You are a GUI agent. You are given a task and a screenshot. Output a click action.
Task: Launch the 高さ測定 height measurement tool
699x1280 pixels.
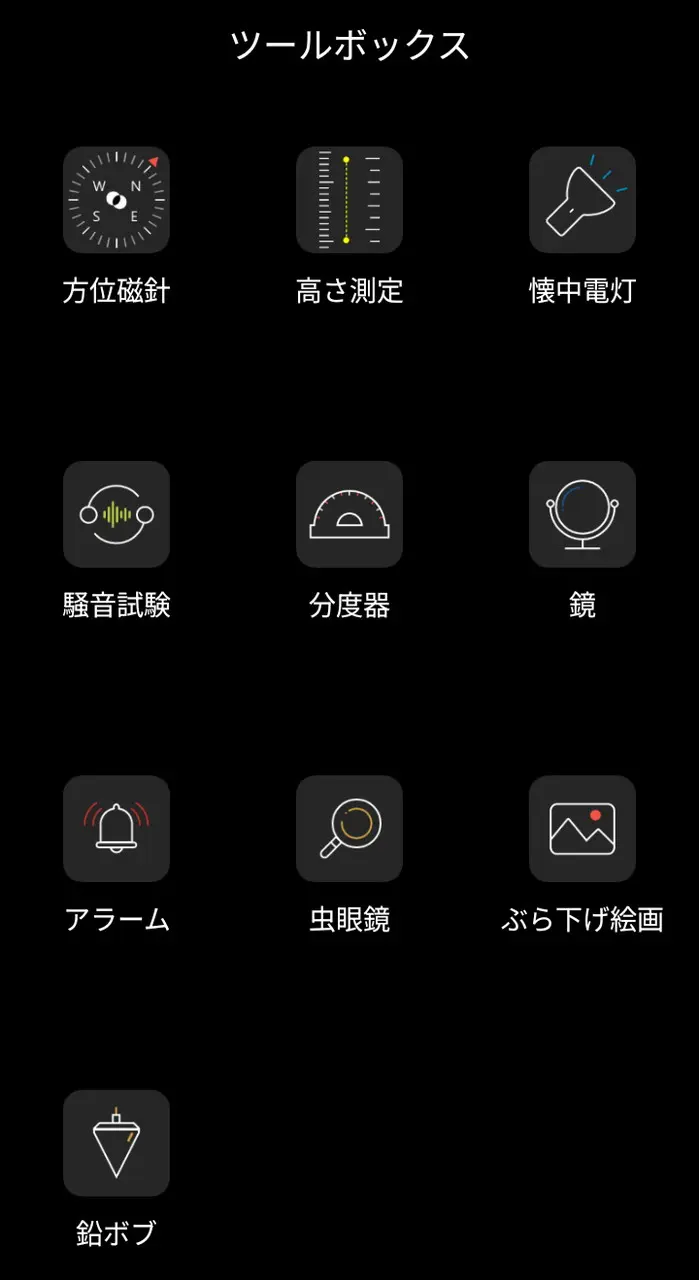(349, 200)
